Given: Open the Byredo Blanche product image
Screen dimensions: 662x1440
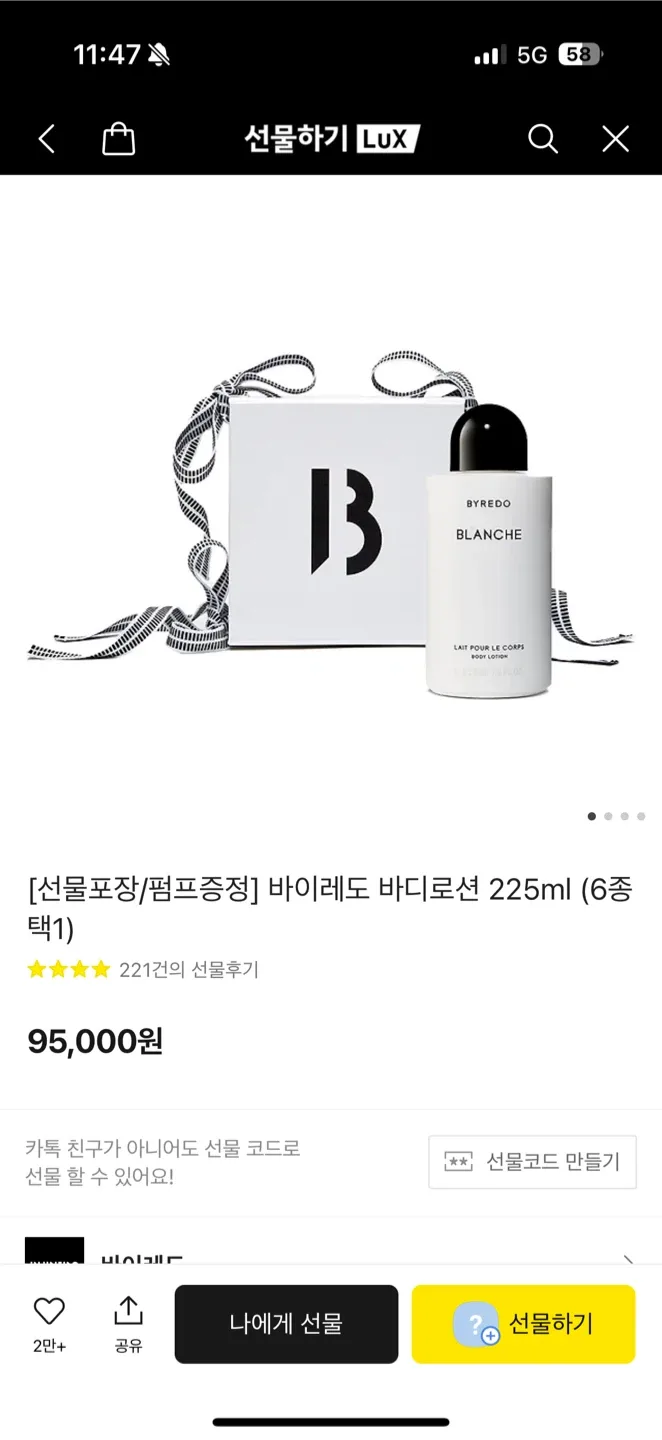Looking at the screenshot, I should [330, 520].
